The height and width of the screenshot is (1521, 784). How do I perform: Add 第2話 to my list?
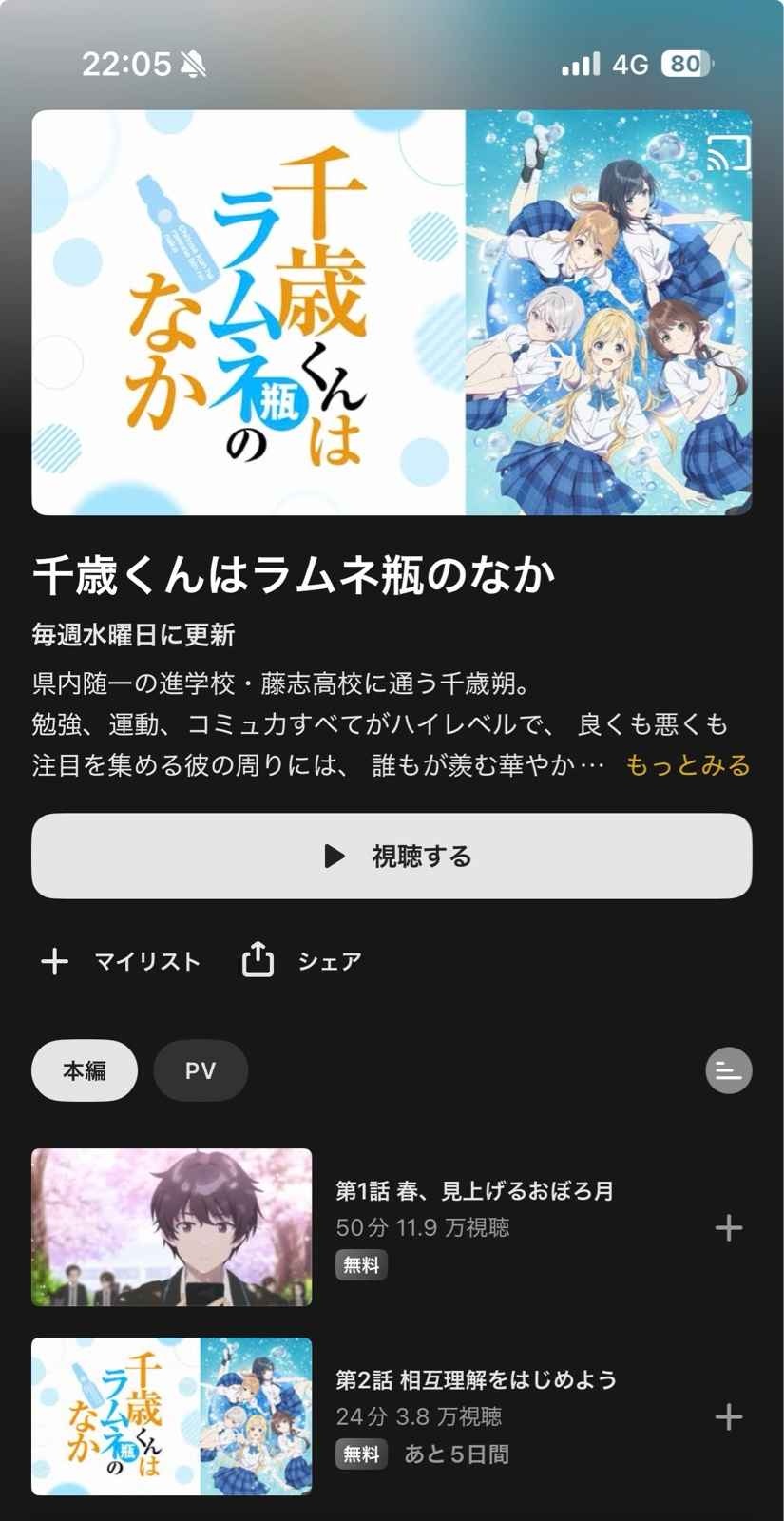(x=728, y=1417)
